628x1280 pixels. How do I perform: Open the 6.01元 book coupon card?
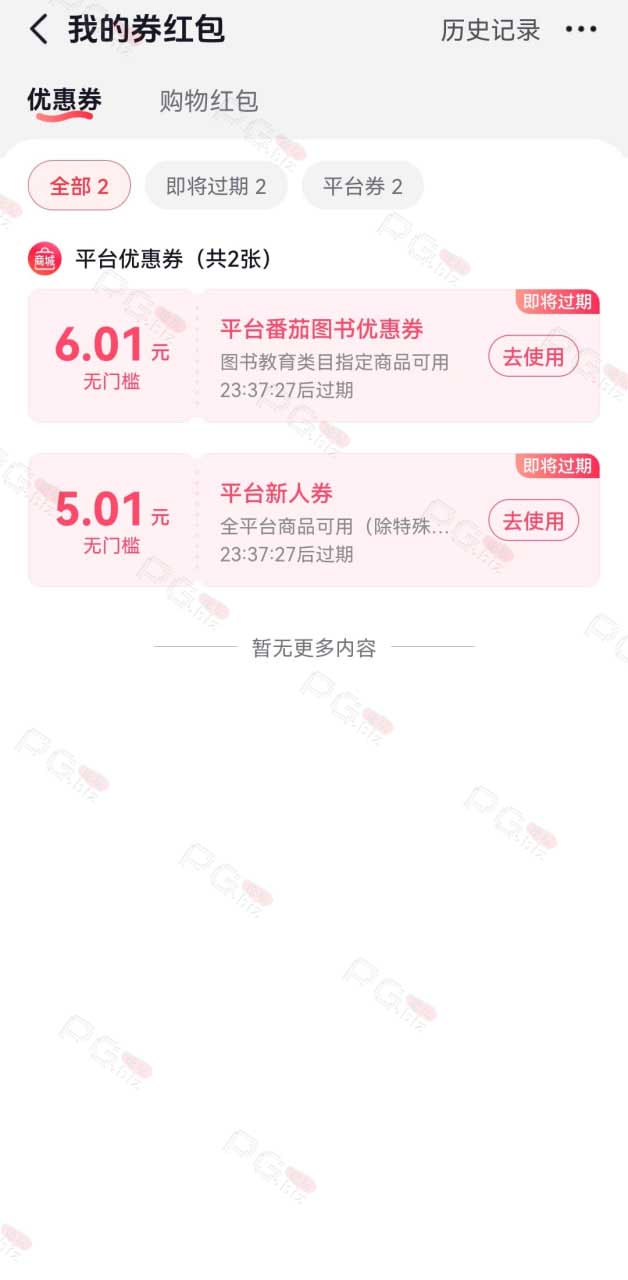coord(314,356)
